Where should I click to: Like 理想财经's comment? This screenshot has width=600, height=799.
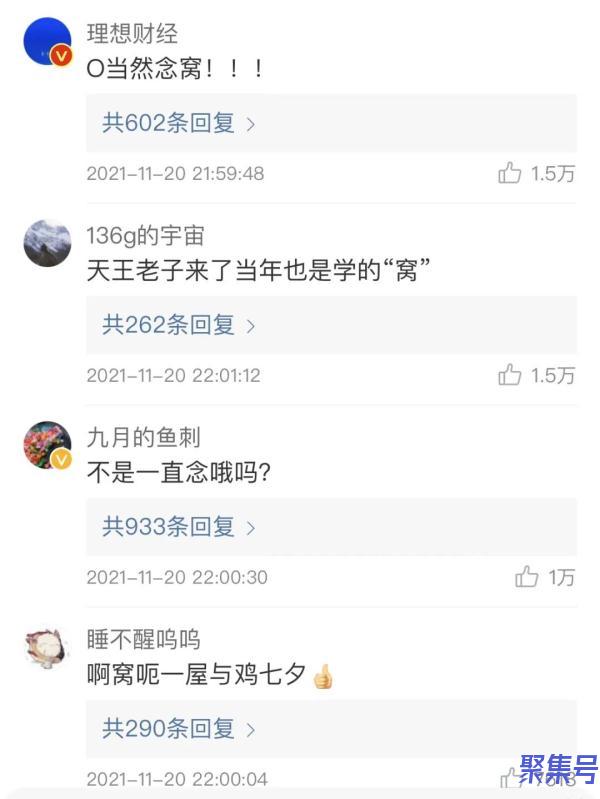pyautogui.click(x=510, y=174)
